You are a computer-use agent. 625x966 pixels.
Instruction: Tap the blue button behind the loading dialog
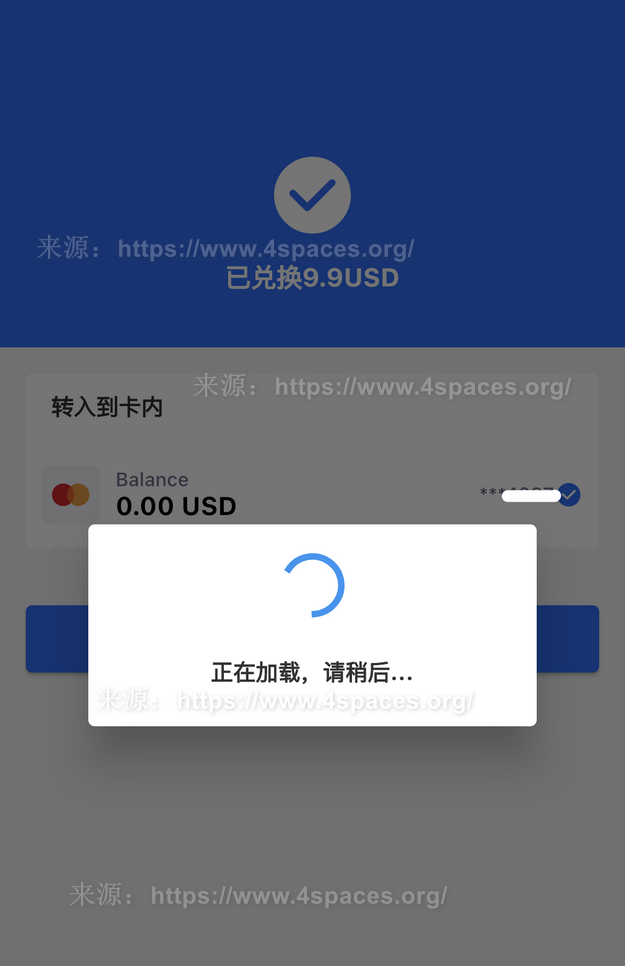tap(567, 639)
